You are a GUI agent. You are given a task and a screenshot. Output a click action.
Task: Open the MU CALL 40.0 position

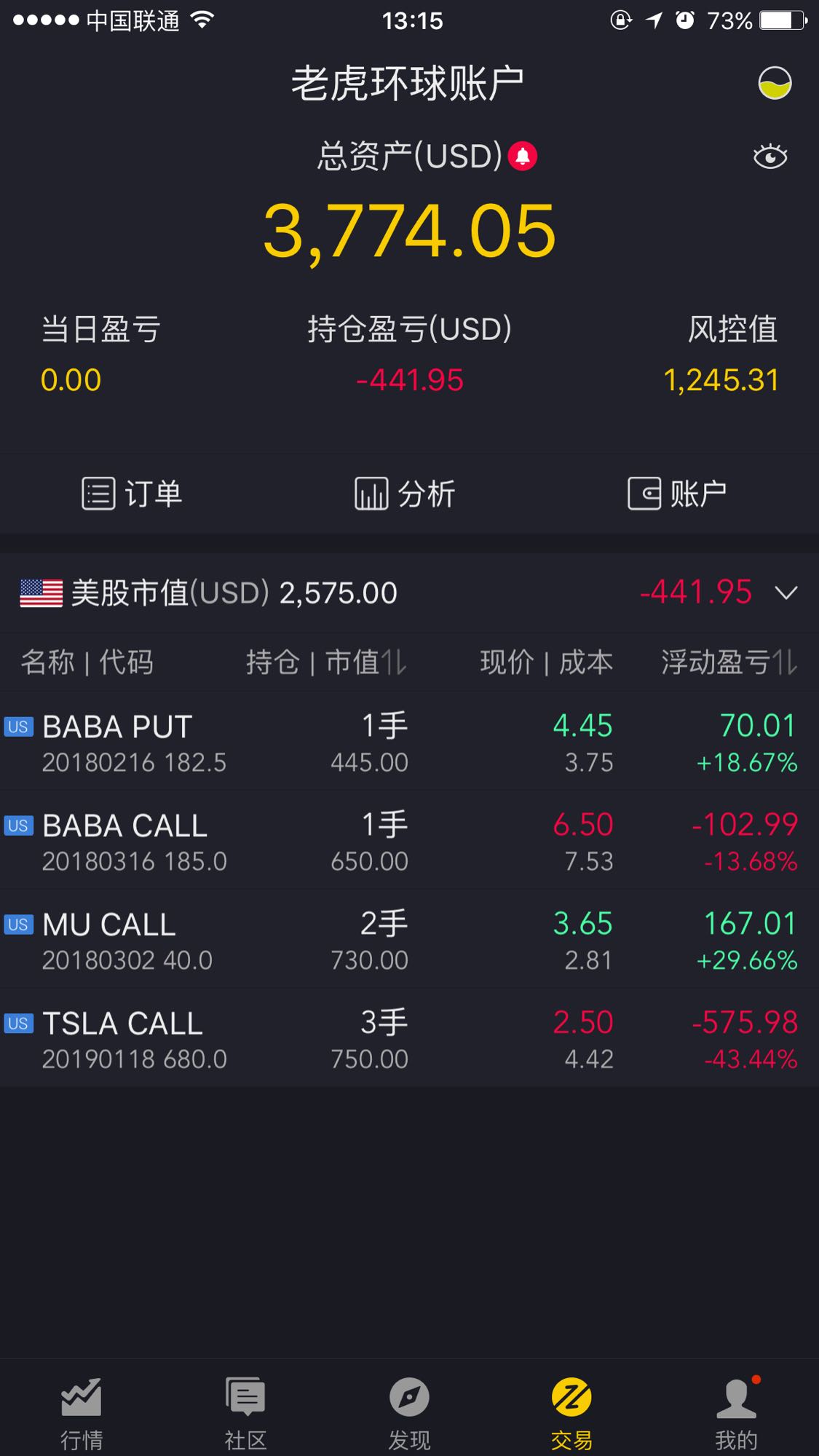click(409, 941)
